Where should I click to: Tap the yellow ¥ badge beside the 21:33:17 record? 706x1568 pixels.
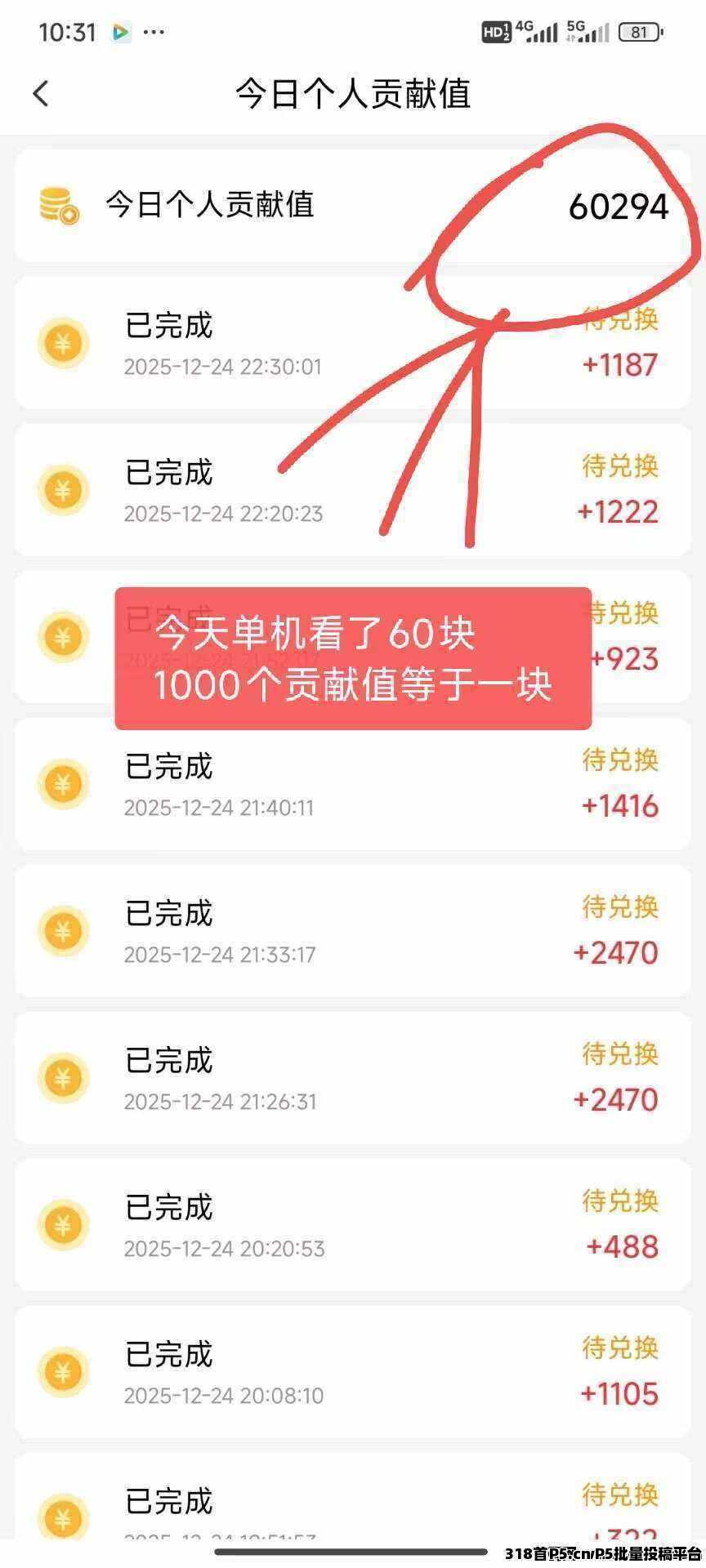[64, 931]
